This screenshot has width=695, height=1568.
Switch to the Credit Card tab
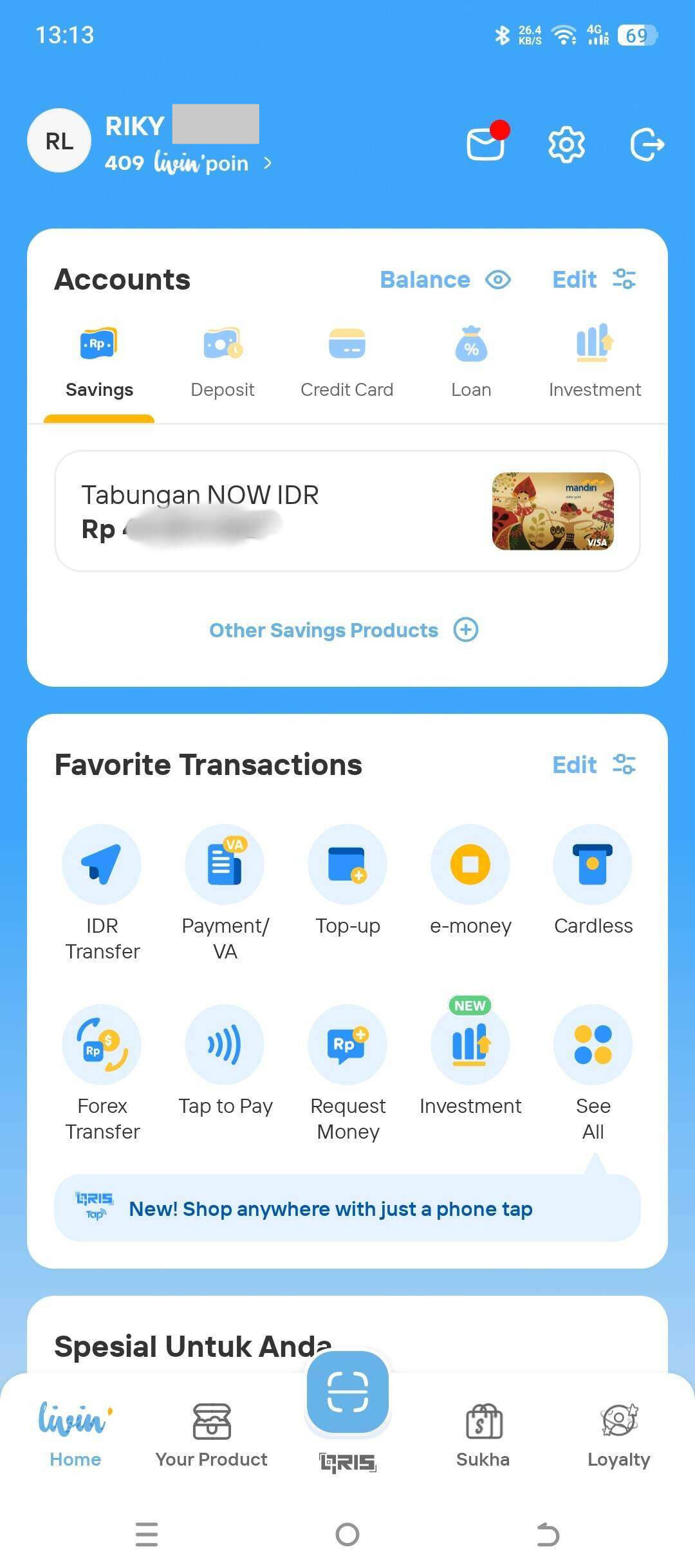click(x=347, y=360)
